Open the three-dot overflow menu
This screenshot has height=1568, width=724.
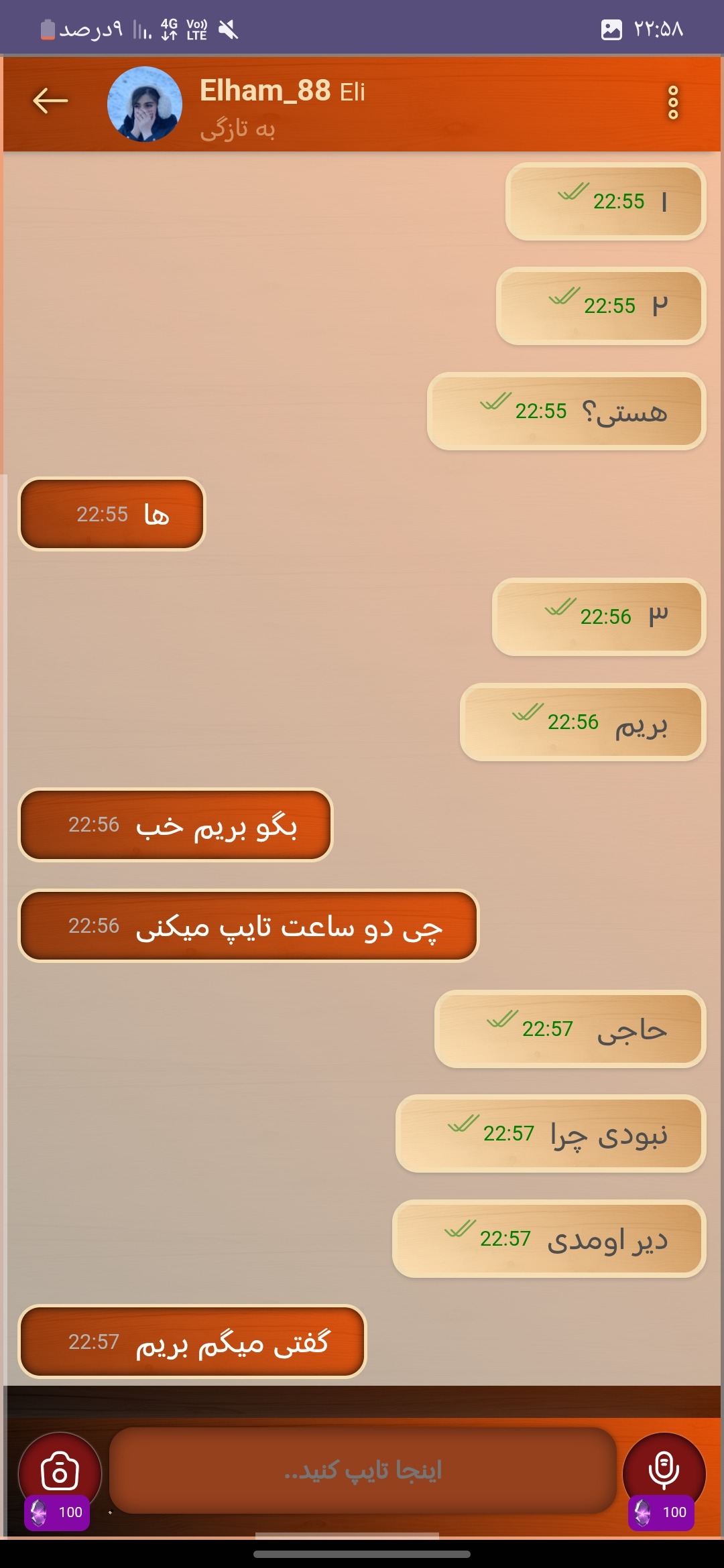[x=673, y=103]
